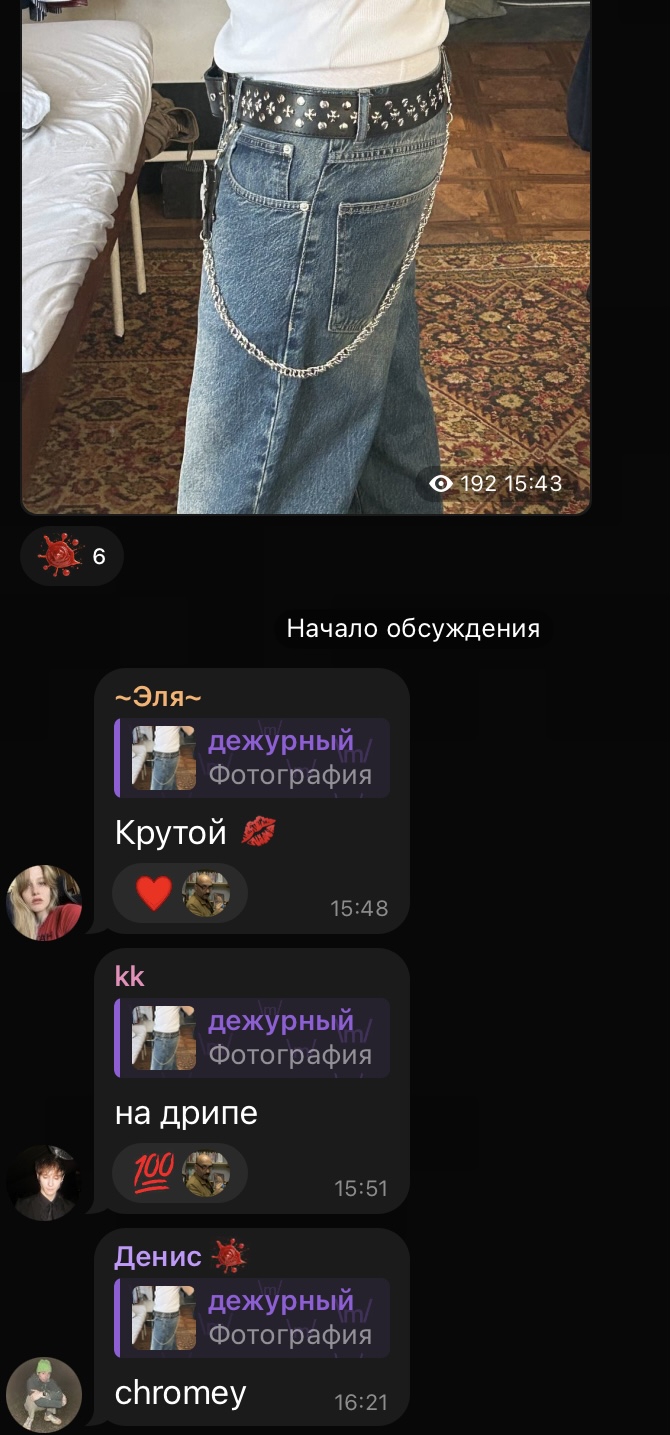Open the quoted photo in Денис's reply
The width and height of the screenshot is (670, 1435).
click(252, 1318)
